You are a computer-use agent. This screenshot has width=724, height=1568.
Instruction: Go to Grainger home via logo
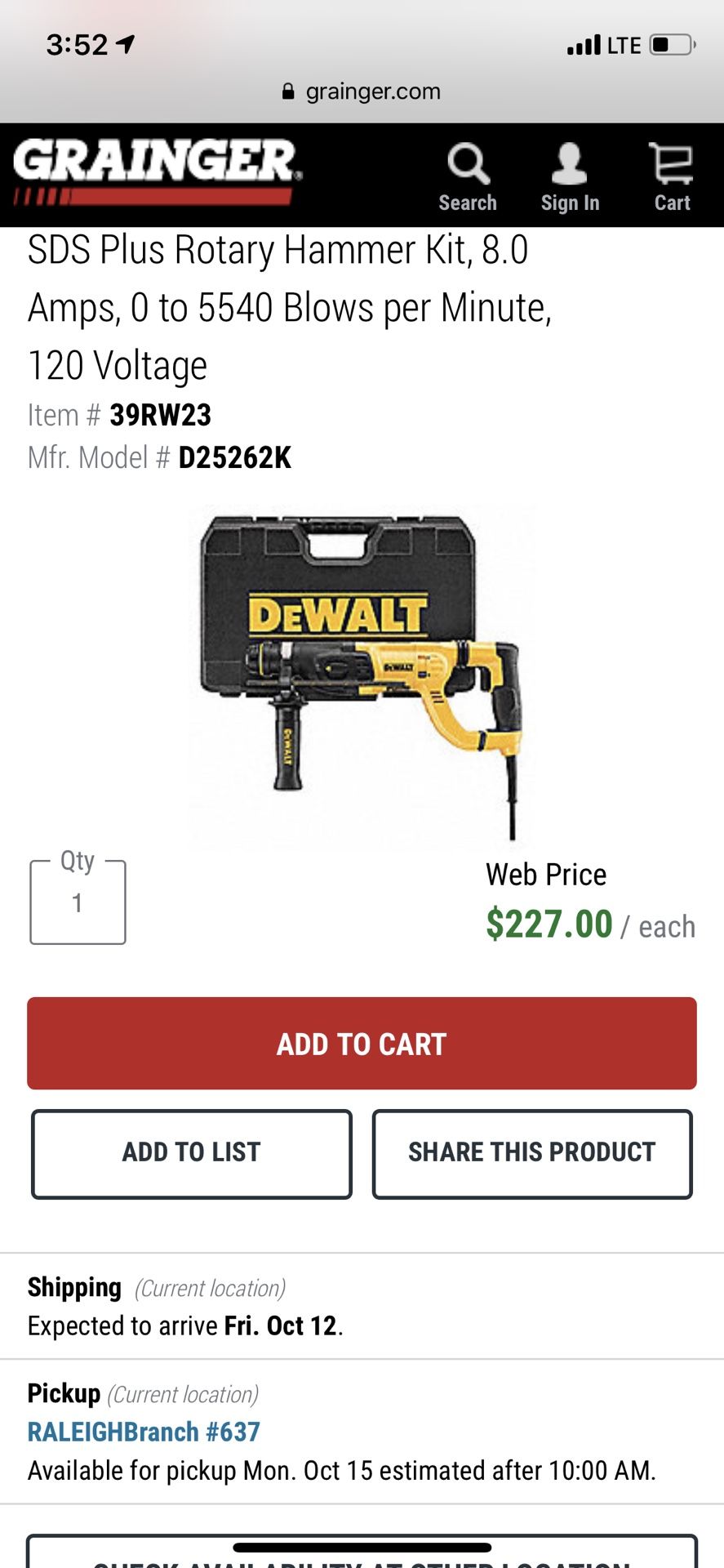157,171
